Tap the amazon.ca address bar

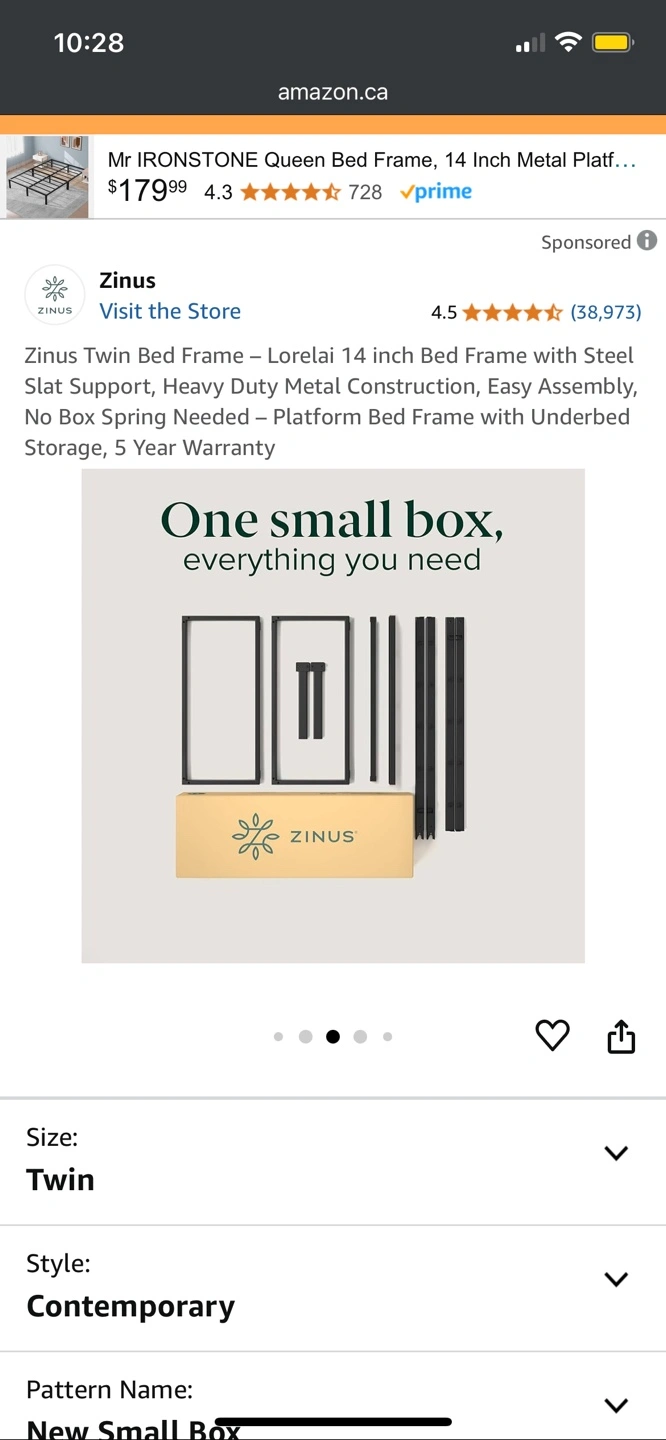333,92
